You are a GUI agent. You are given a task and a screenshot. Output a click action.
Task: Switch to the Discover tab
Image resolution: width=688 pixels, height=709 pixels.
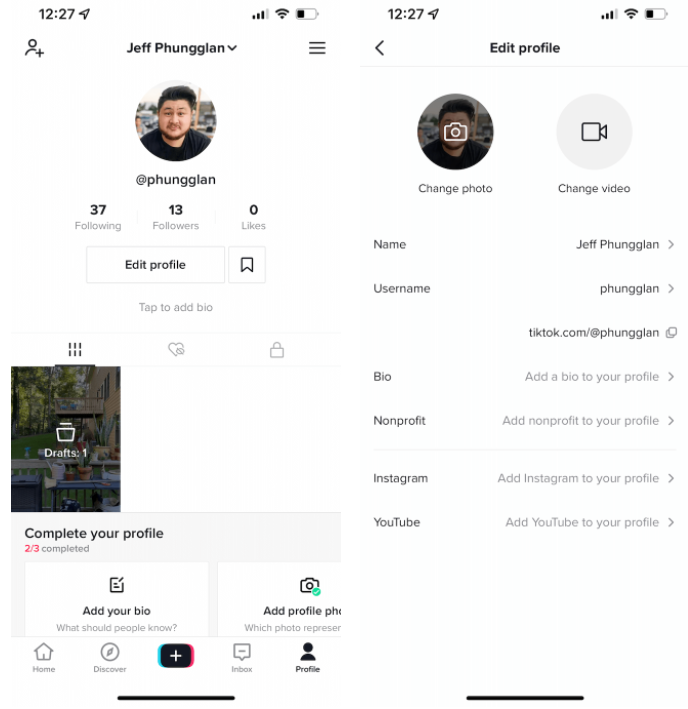click(110, 657)
